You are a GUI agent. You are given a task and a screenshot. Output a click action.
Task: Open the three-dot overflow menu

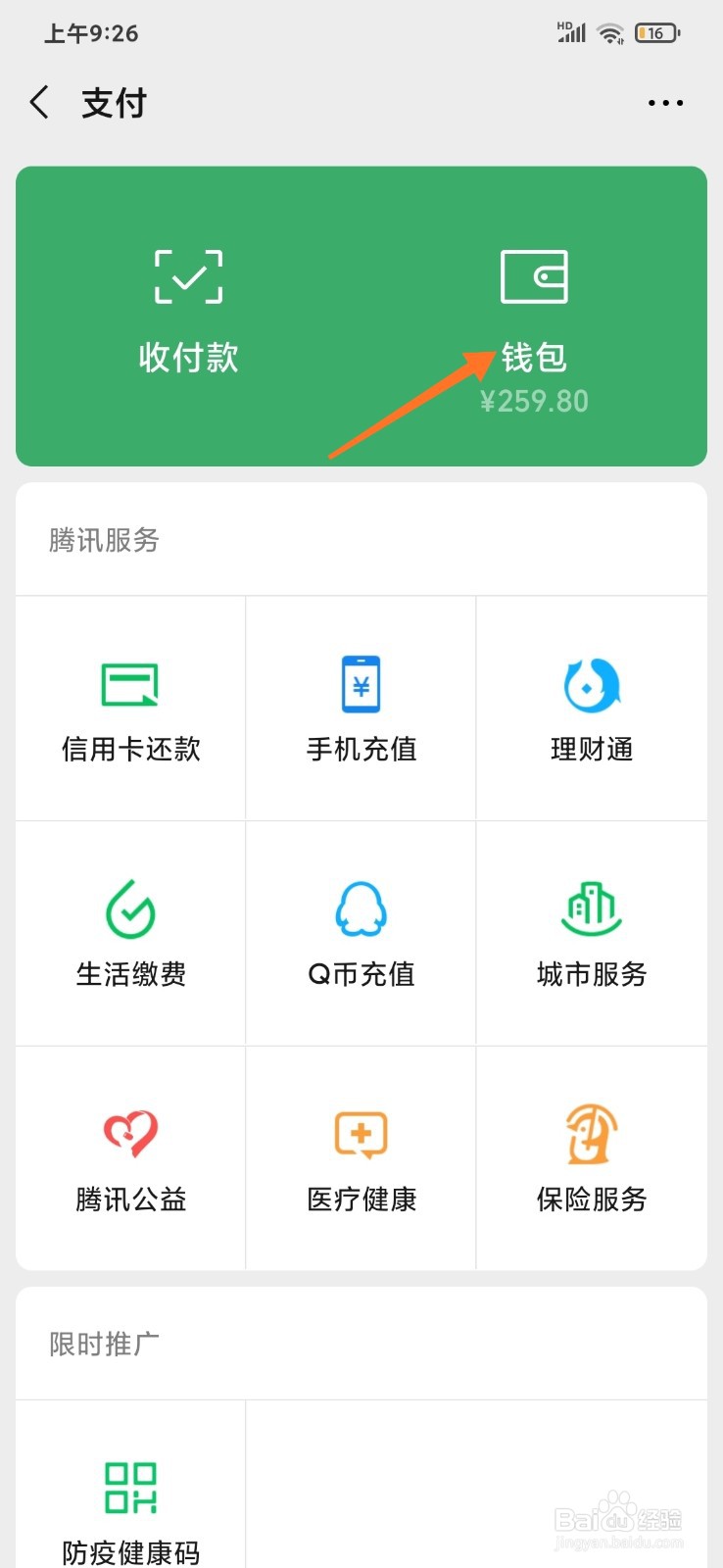[665, 103]
